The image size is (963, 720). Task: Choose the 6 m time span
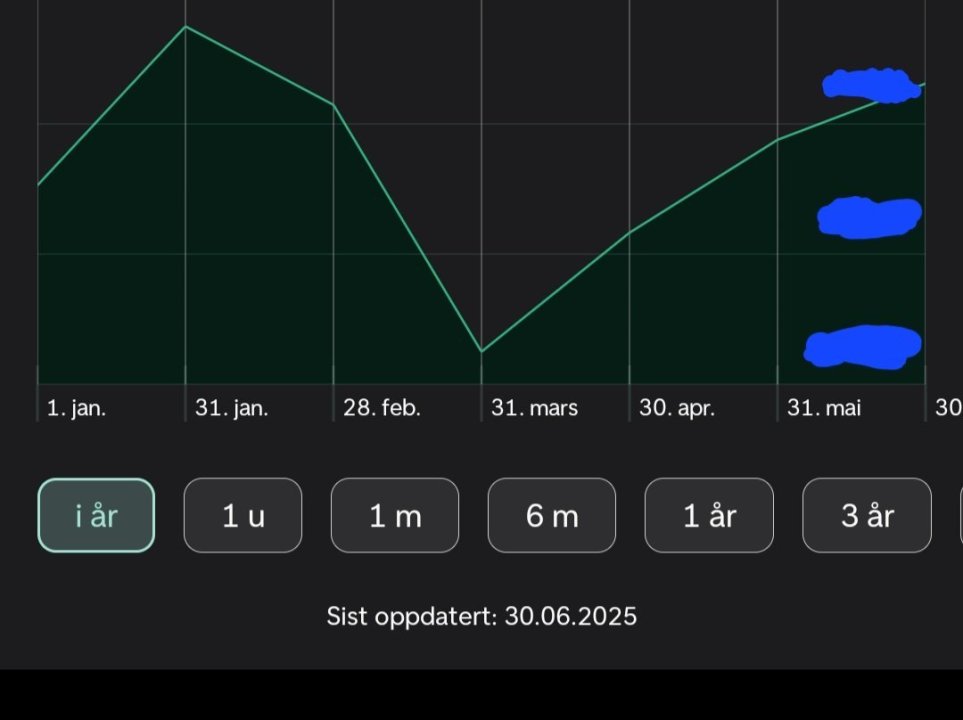coord(552,516)
